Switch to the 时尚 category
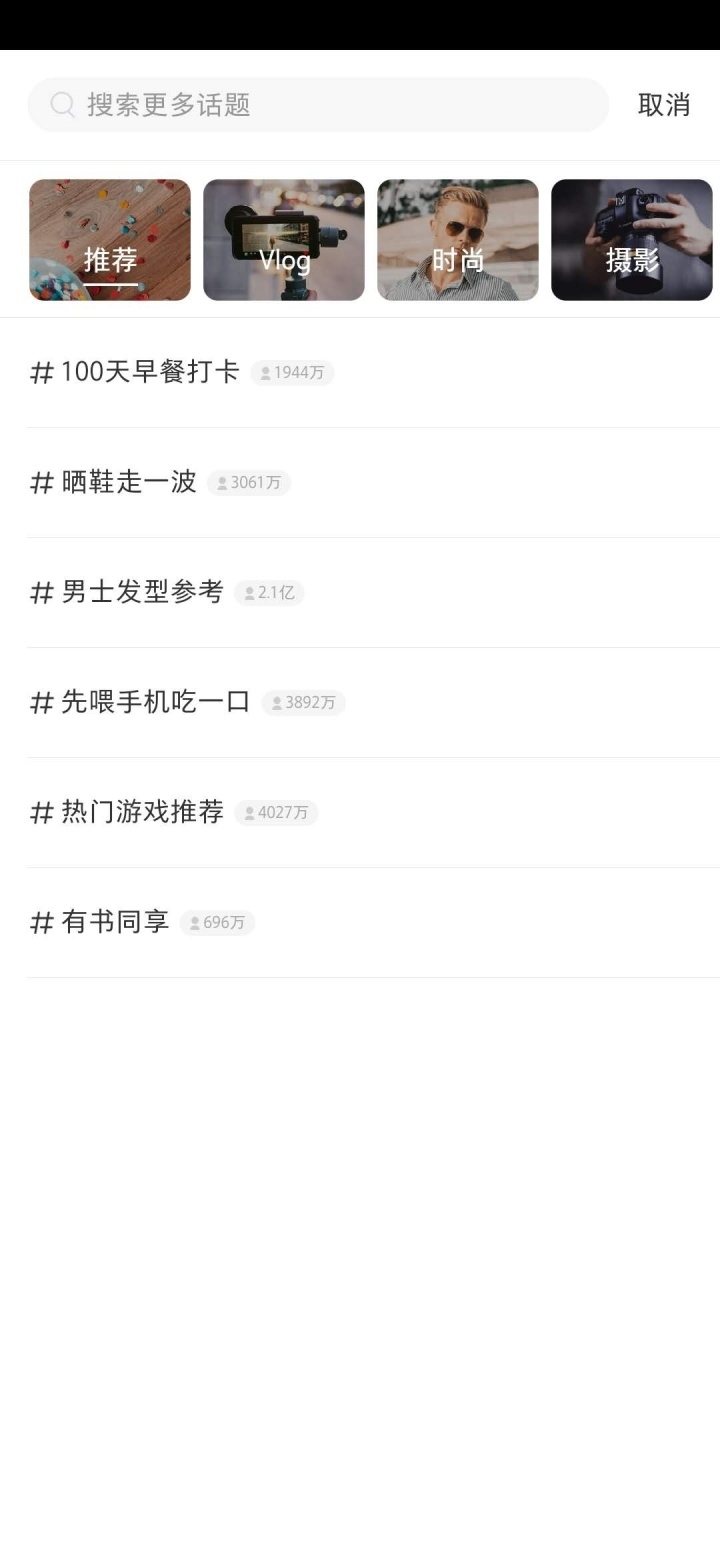 [458, 240]
